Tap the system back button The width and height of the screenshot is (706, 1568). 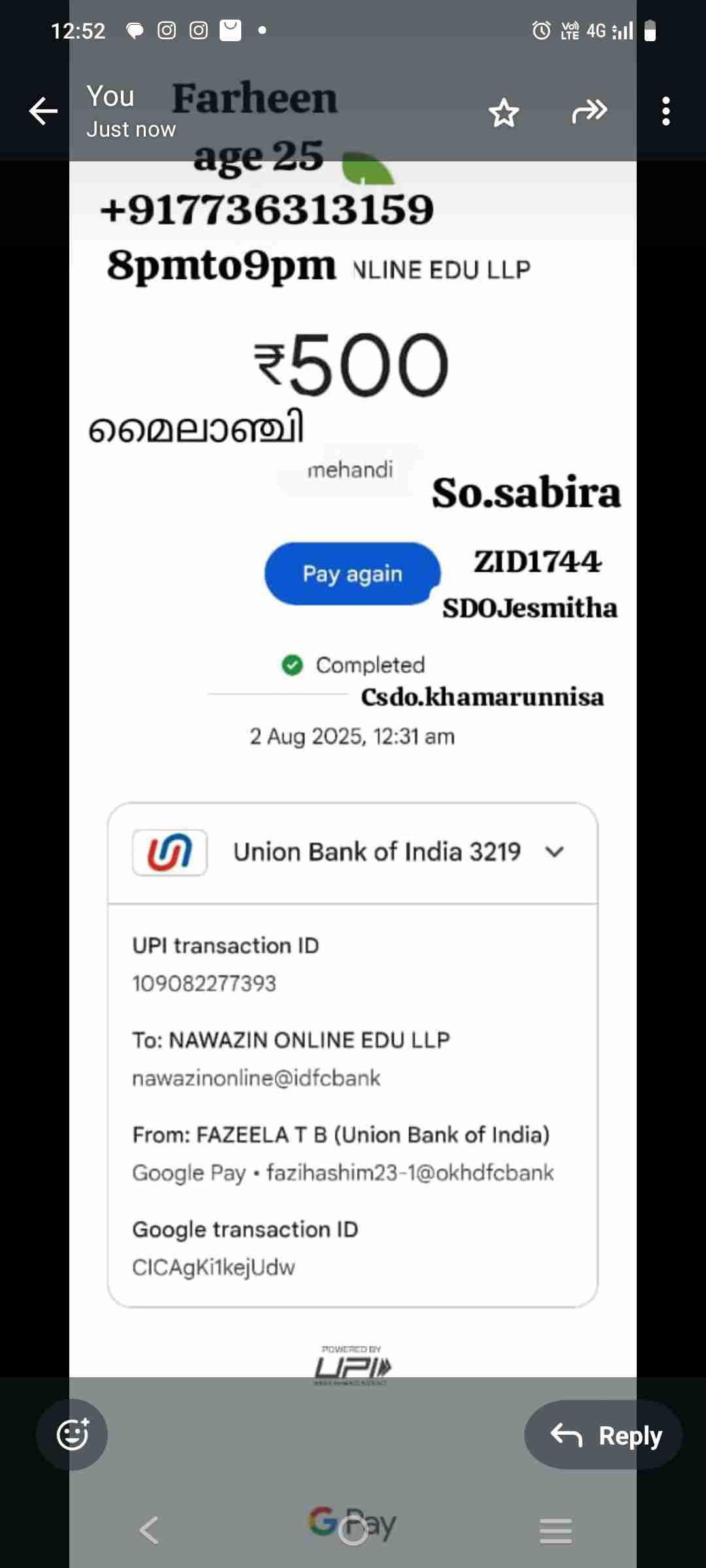click(149, 1530)
